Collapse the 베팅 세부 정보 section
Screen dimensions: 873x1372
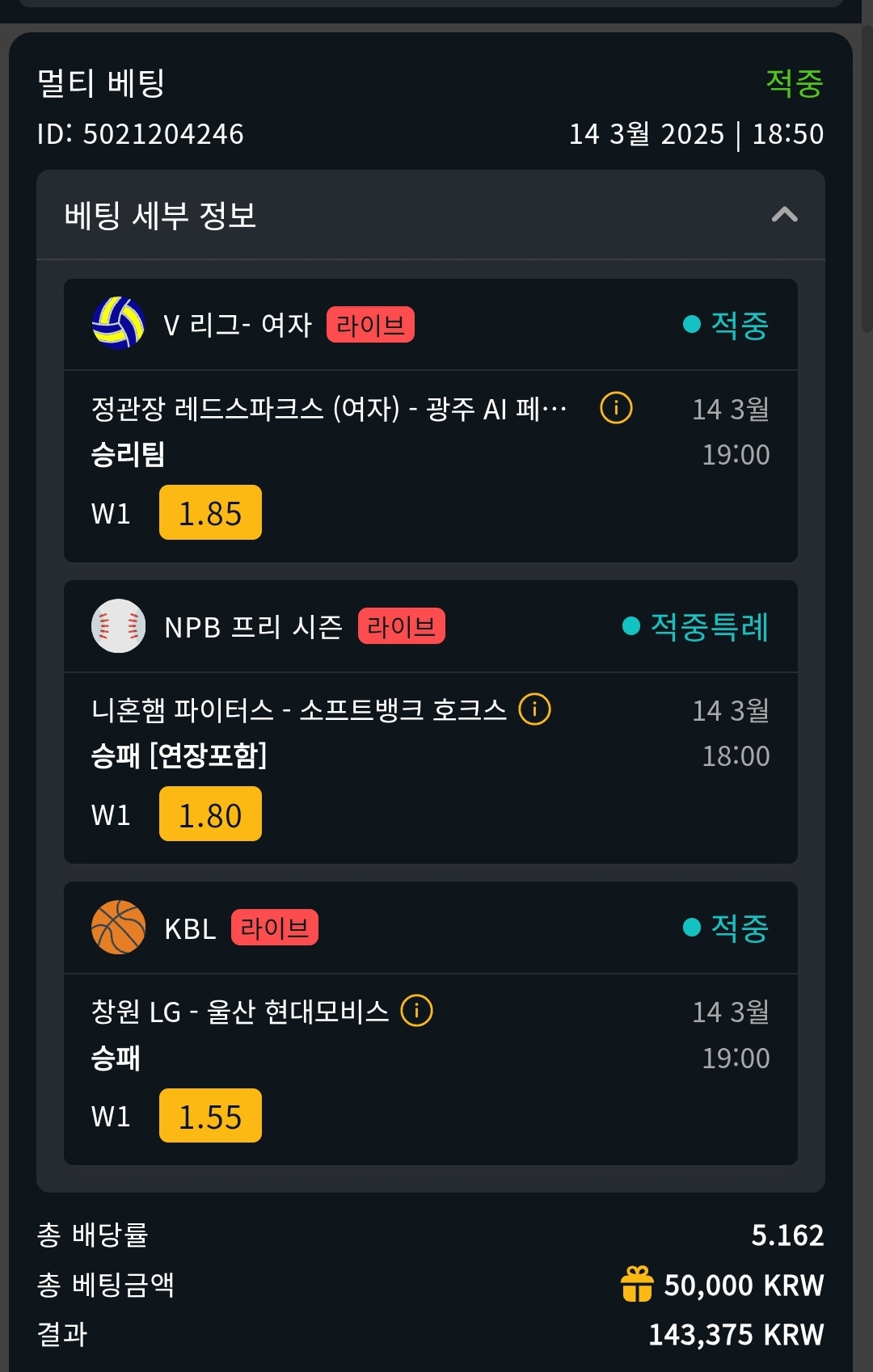[784, 215]
